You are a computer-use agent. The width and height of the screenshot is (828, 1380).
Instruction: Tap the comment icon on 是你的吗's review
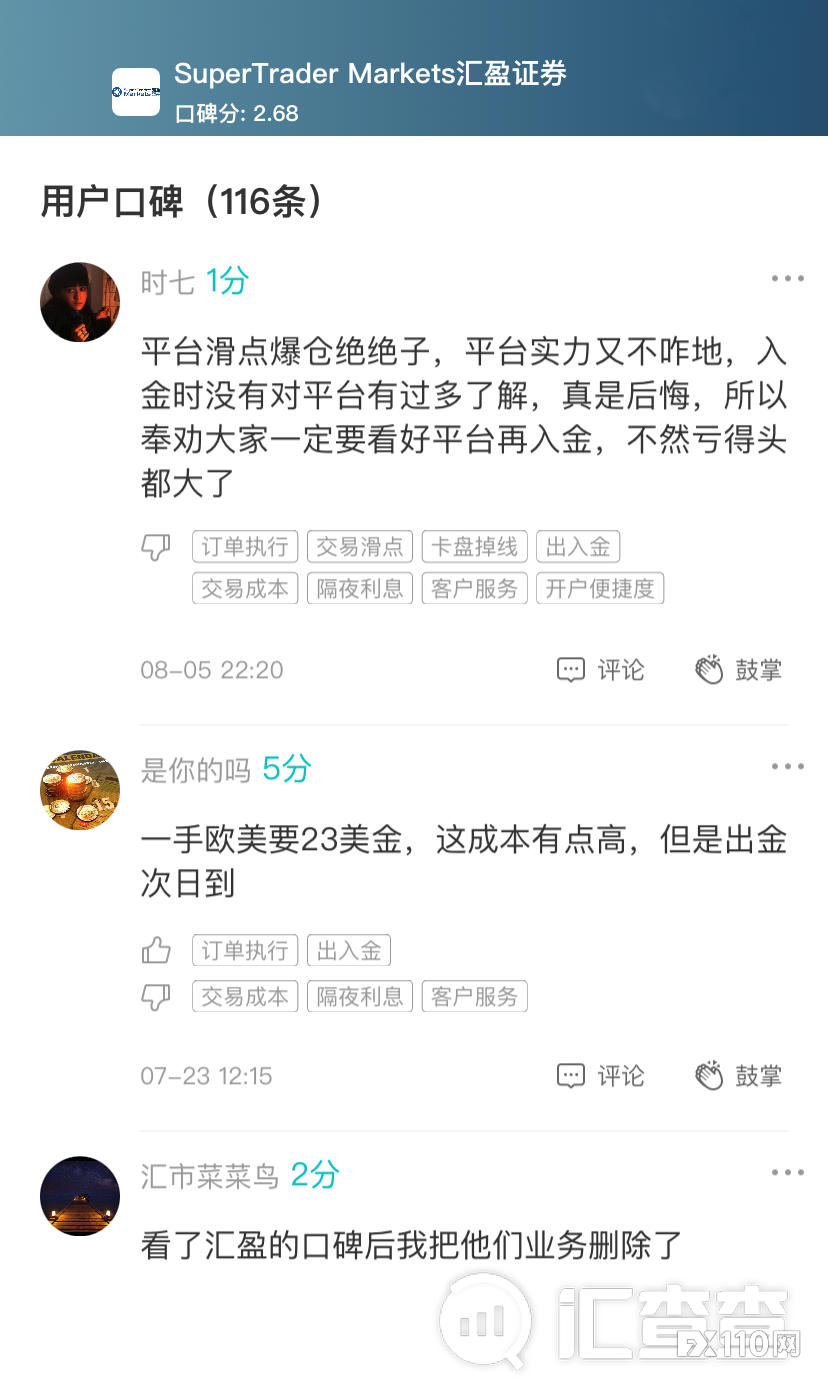click(600, 1076)
